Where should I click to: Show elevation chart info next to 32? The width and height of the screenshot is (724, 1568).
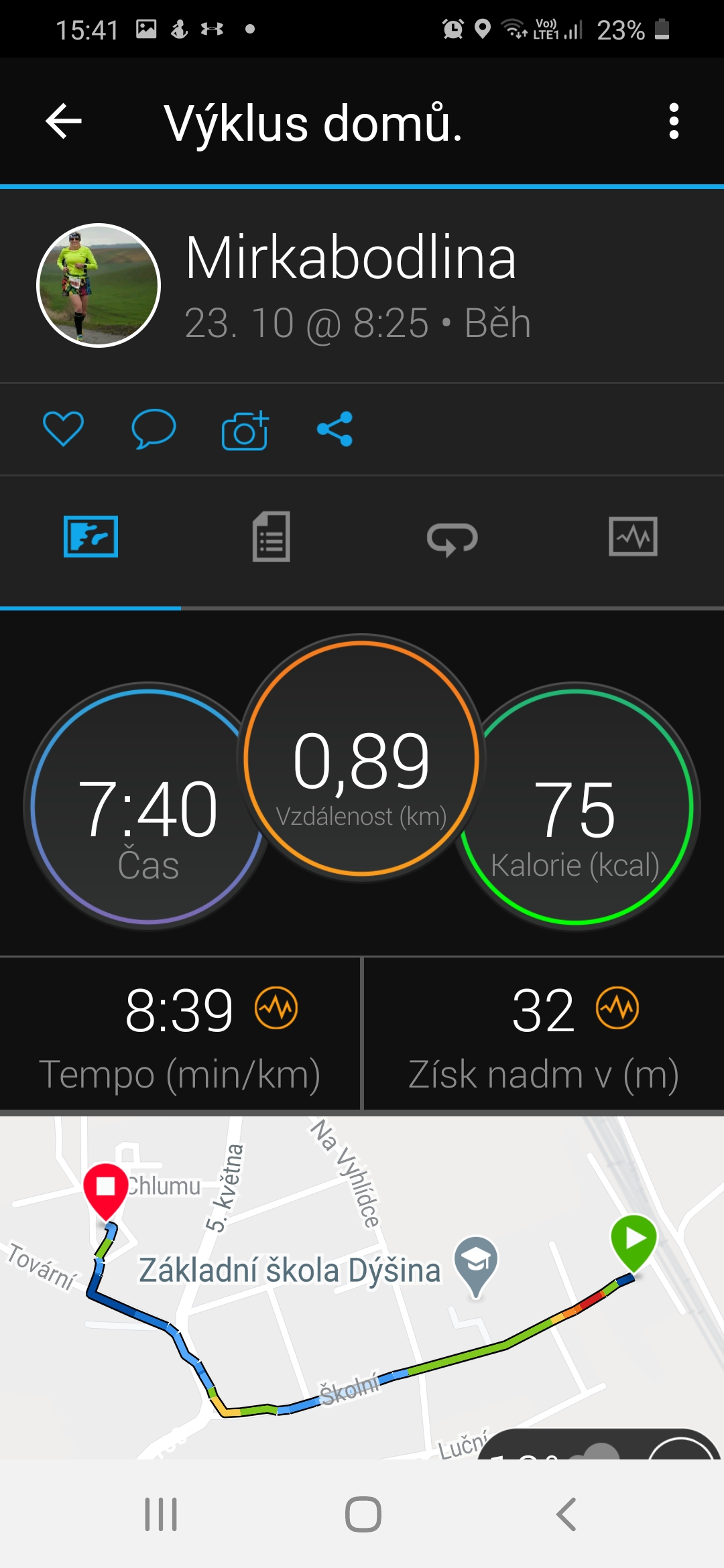coord(618,1008)
